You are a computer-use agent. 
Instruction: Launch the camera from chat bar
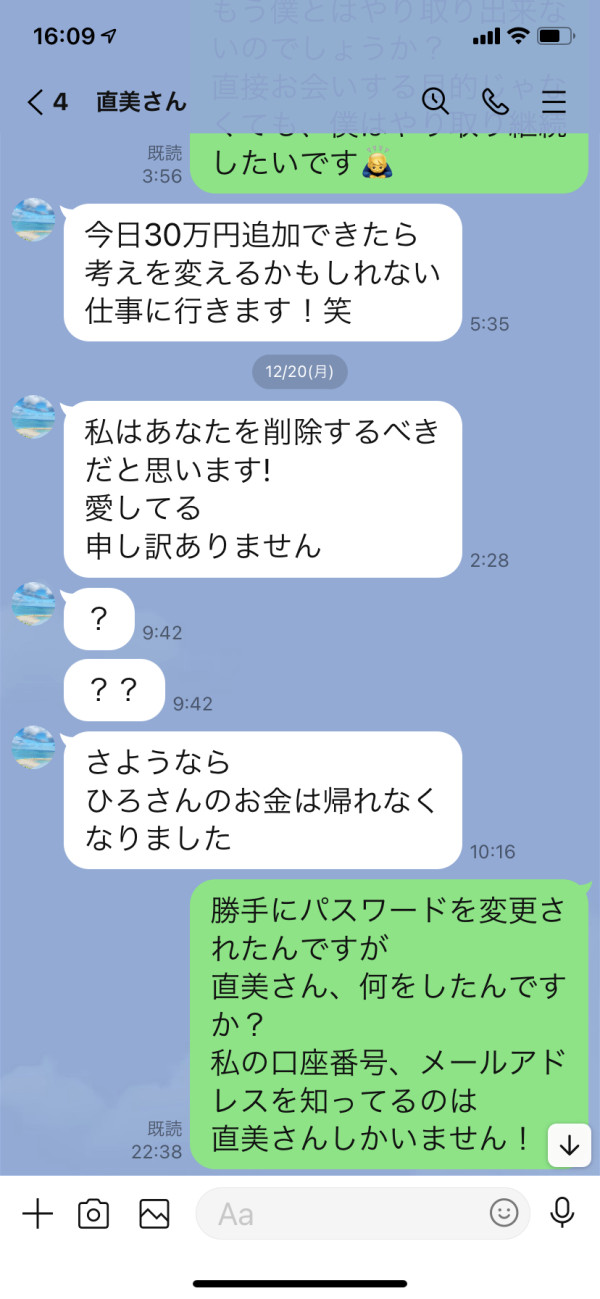pyautogui.click(x=94, y=1214)
